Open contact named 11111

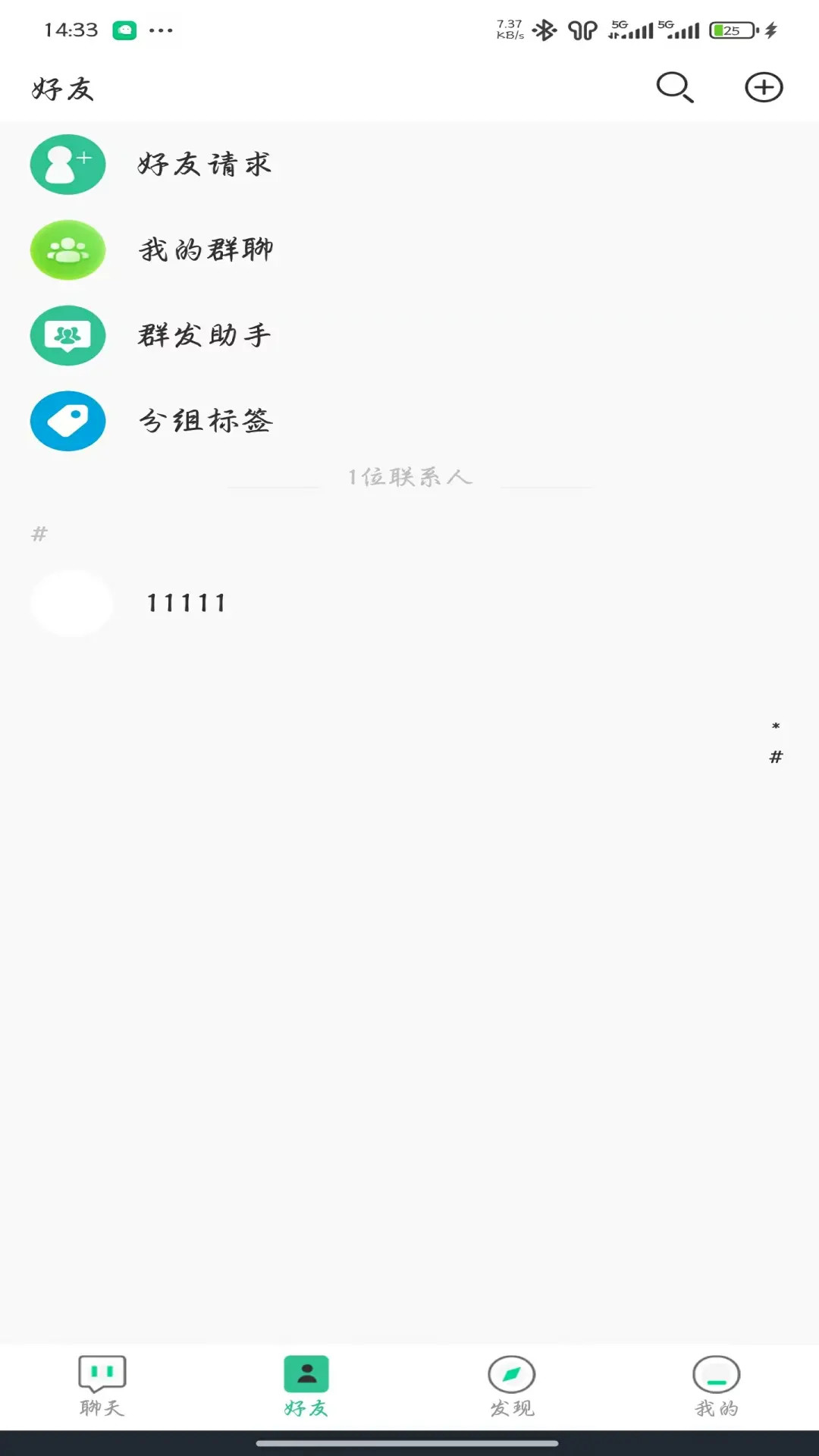click(187, 603)
